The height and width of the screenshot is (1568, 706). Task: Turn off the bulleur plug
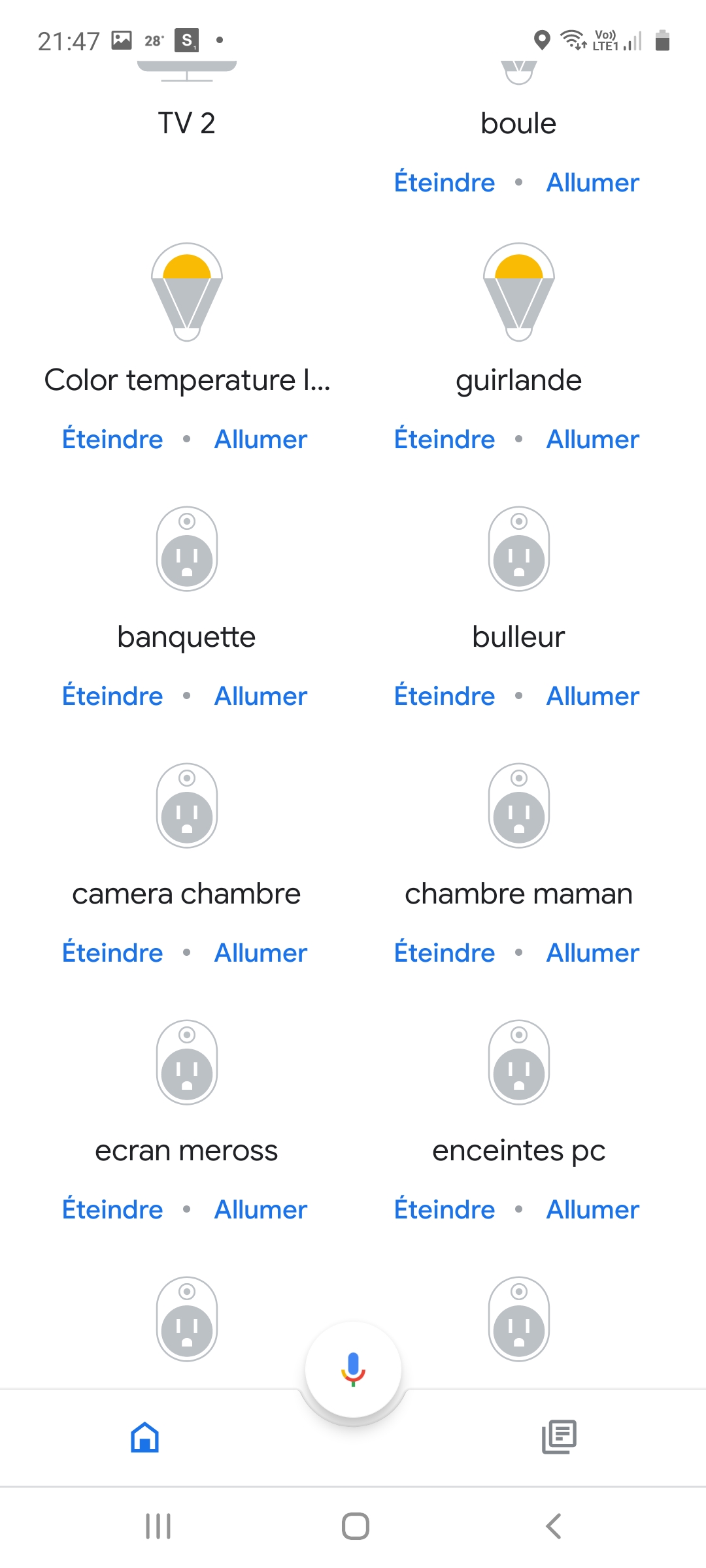click(445, 696)
